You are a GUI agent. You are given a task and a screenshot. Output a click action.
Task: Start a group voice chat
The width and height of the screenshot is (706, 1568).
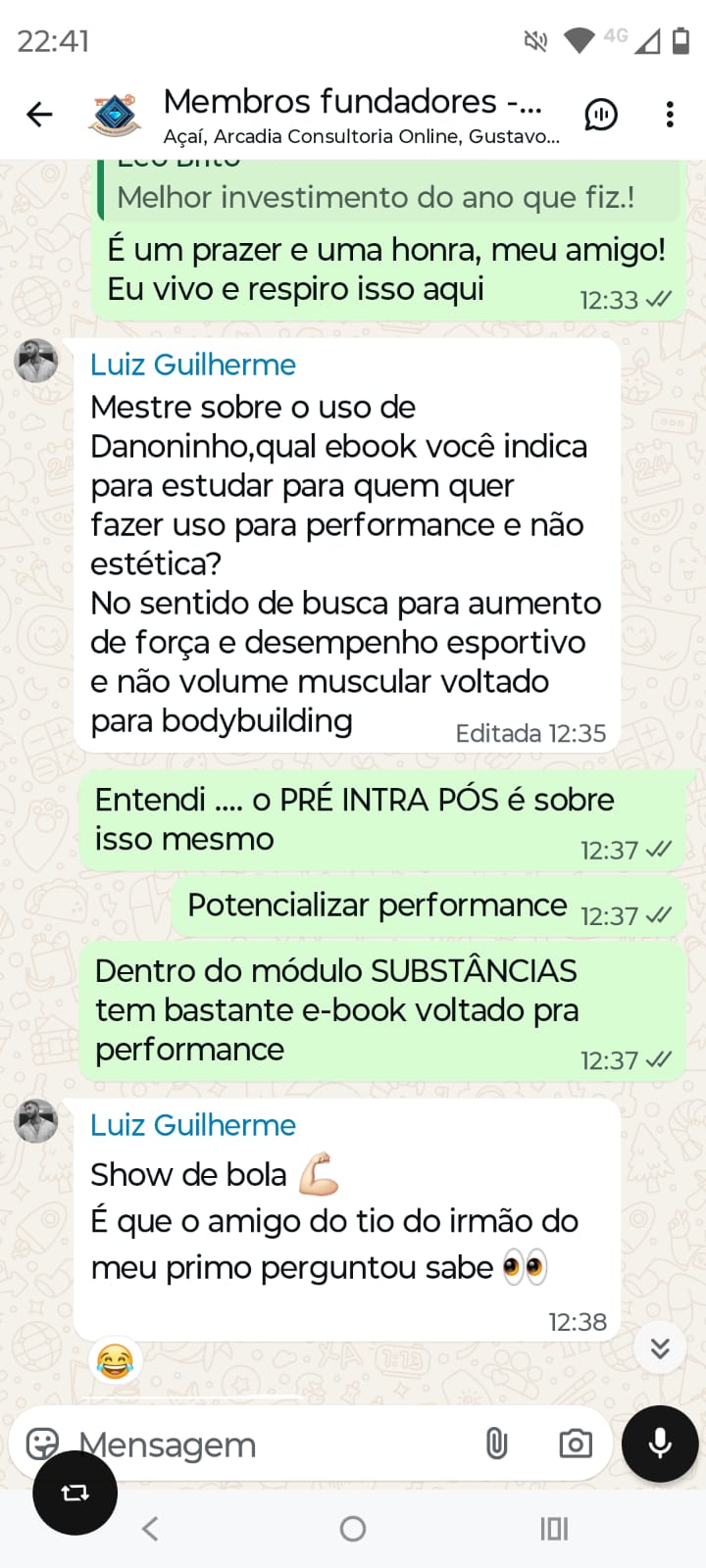[x=601, y=115]
